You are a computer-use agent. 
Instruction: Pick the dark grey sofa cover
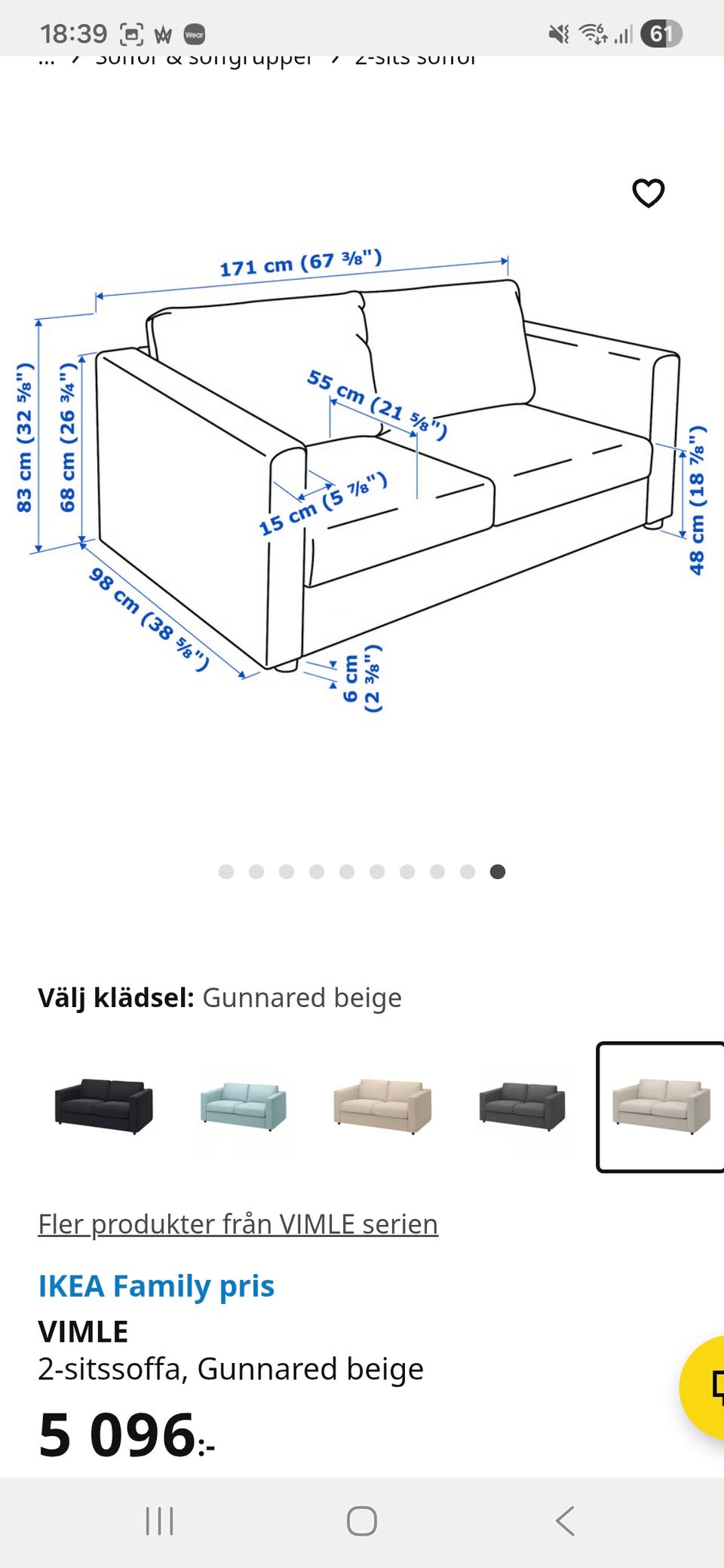[x=522, y=1106]
